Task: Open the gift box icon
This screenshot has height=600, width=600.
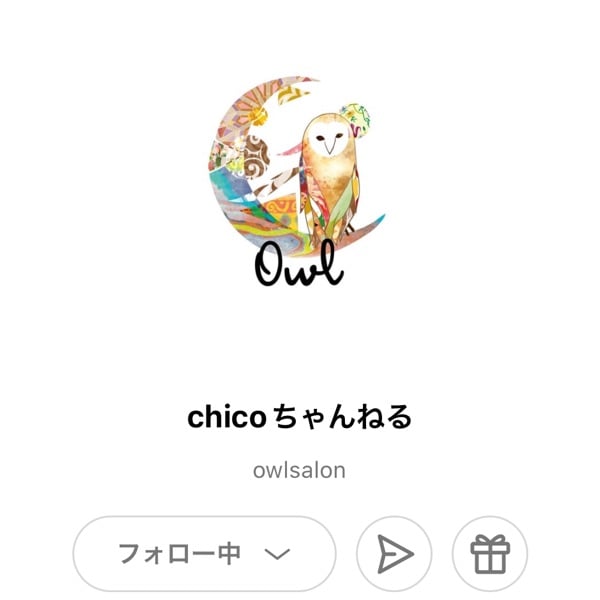Action: click(x=490, y=553)
